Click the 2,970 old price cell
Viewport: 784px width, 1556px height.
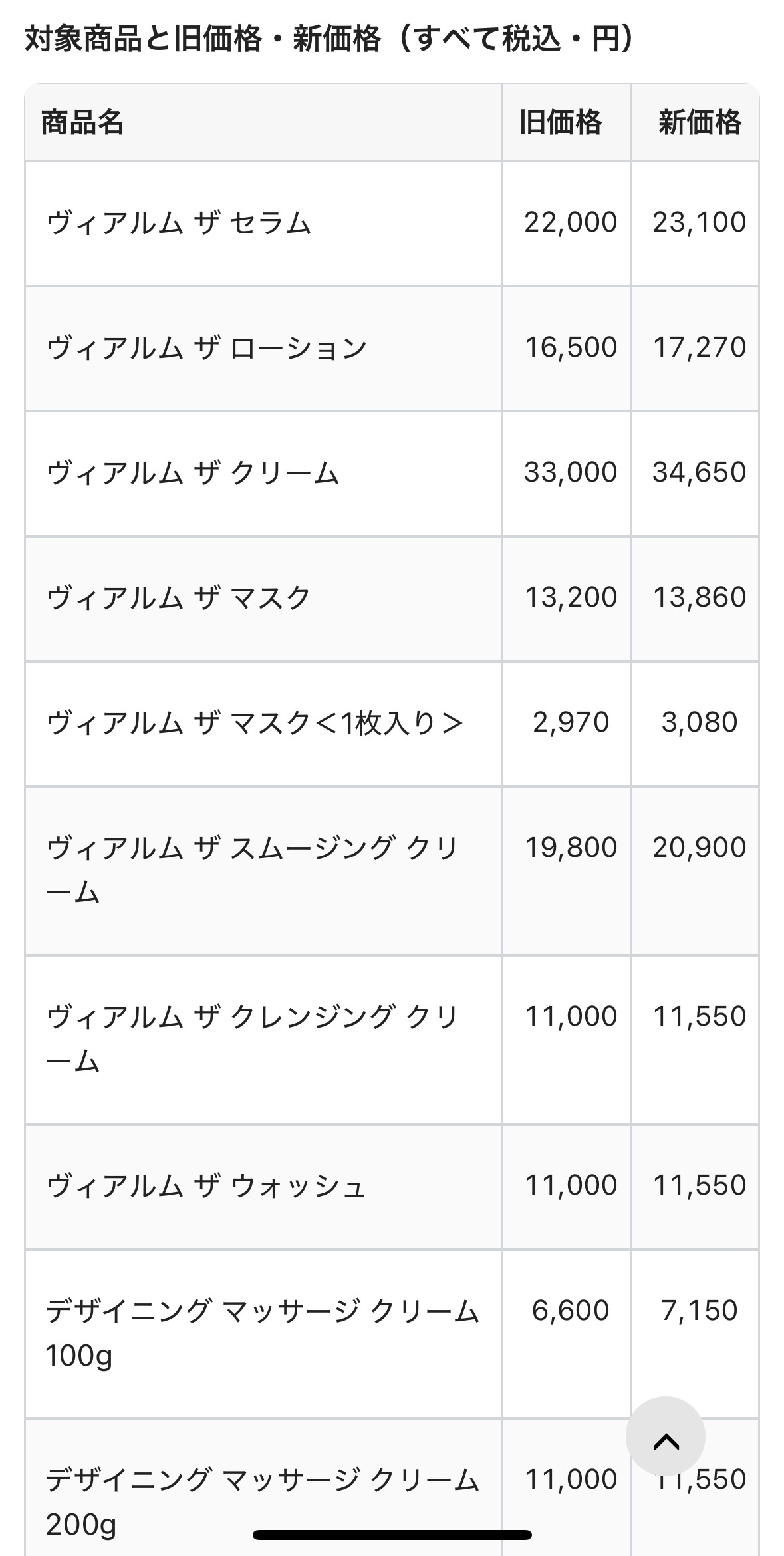pyautogui.click(x=569, y=721)
